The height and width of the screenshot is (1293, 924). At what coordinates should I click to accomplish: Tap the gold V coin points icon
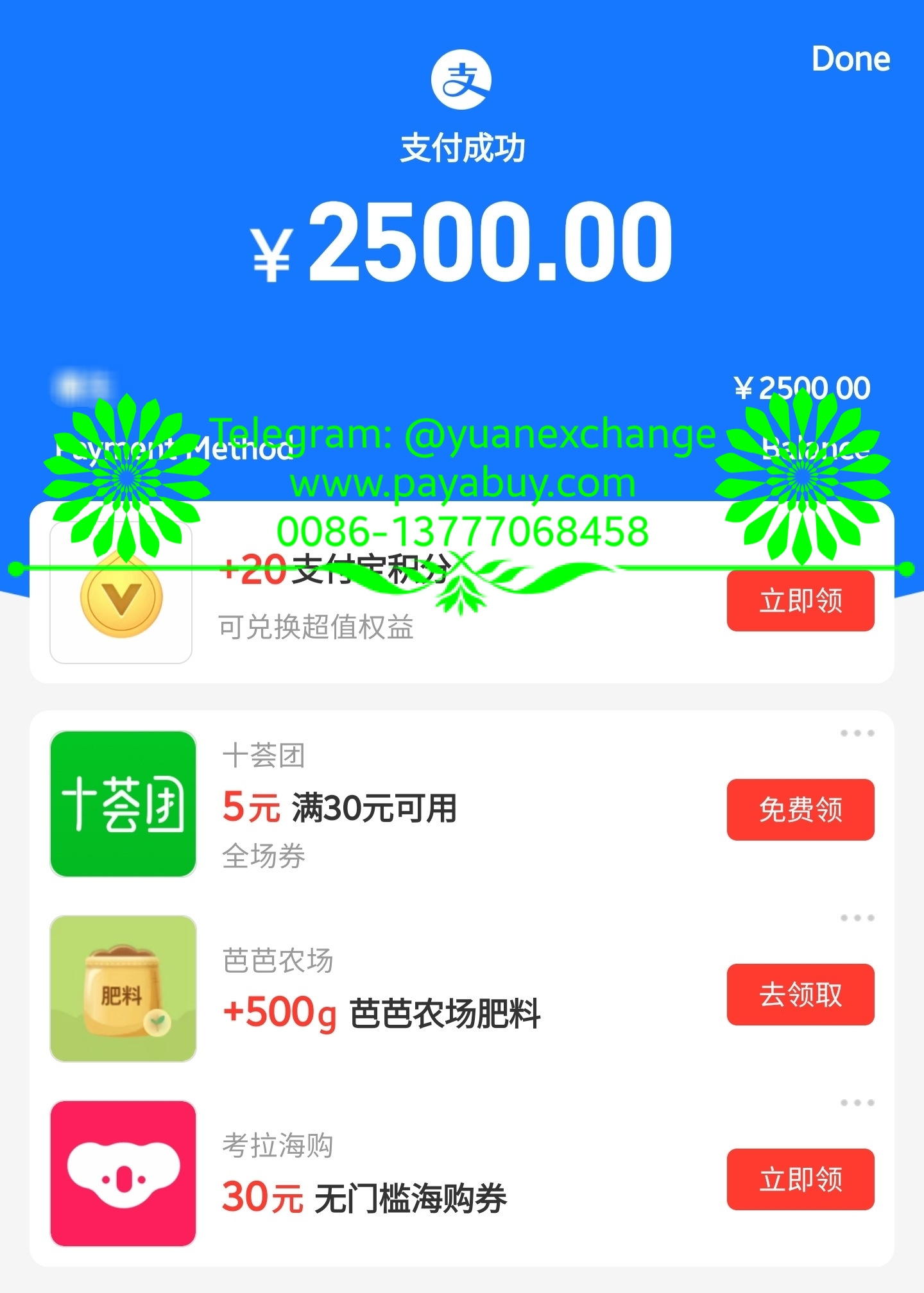pos(121,598)
